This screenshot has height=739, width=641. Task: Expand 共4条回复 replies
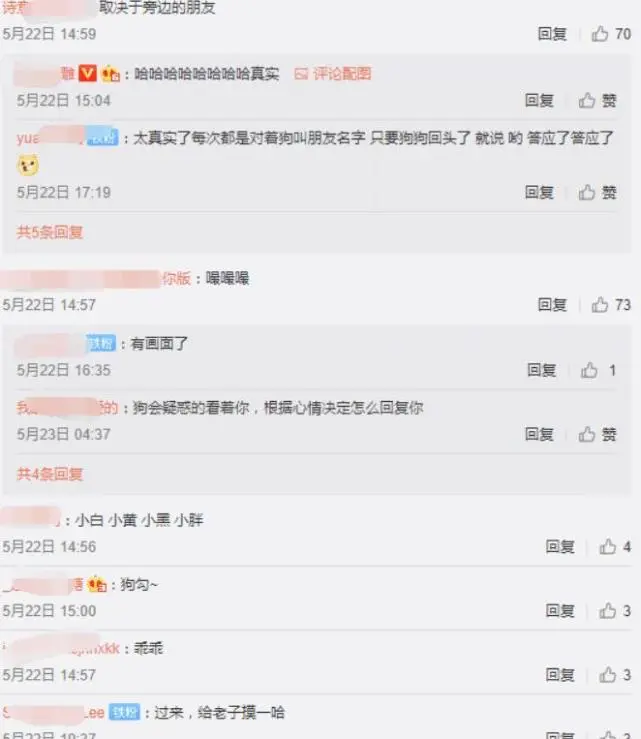(x=50, y=474)
